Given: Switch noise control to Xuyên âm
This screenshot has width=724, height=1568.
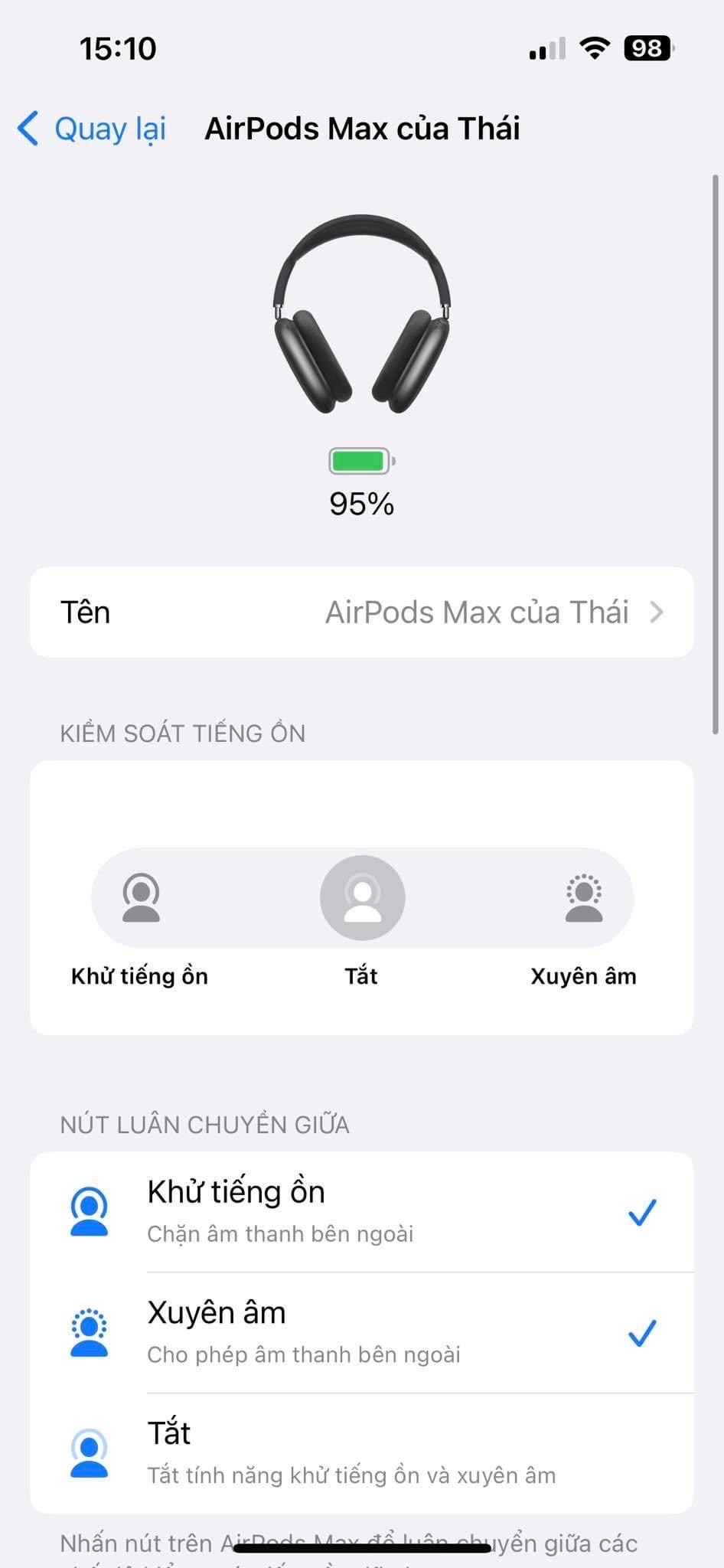Looking at the screenshot, I should point(584,898).
